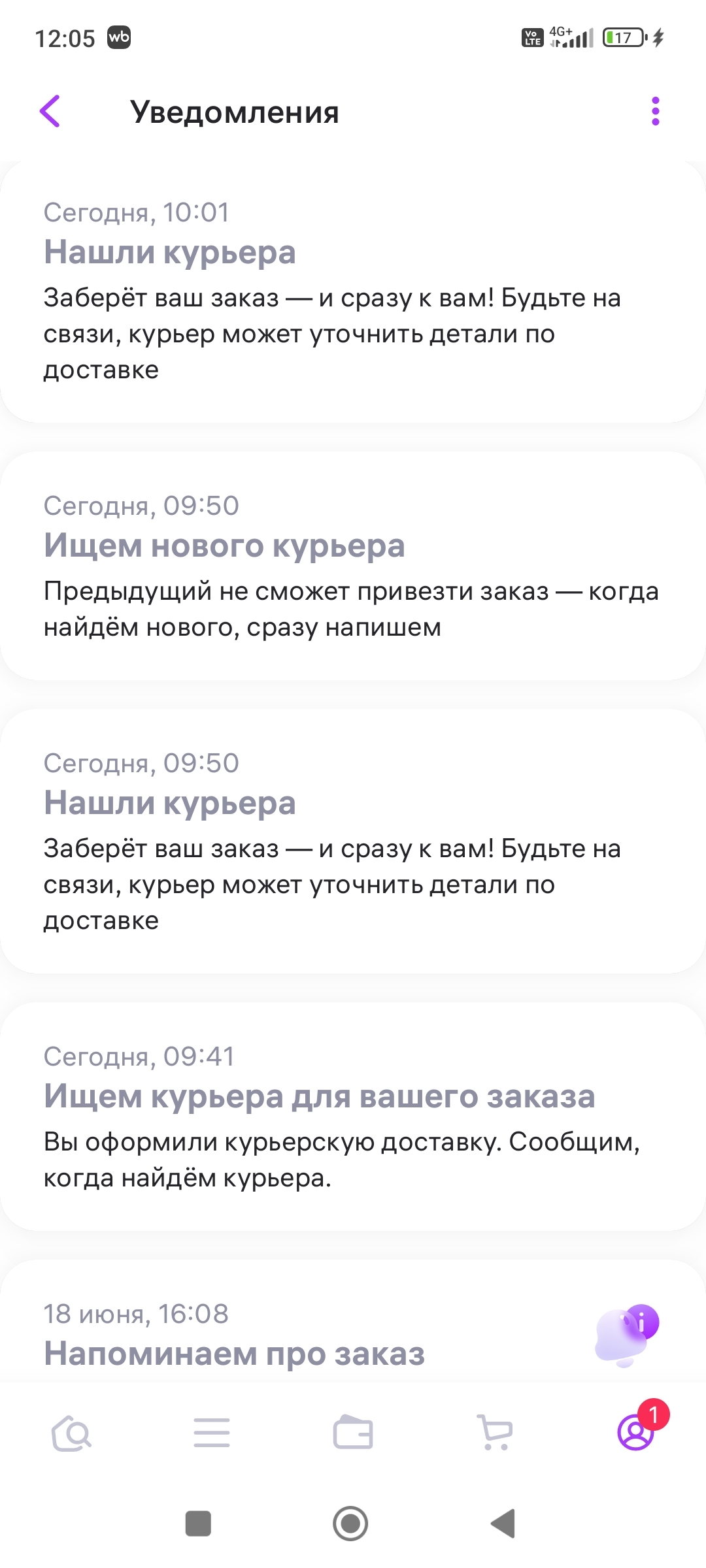
Task: Tap the floating assistant bubble icon
Action: click(x=627, y=1335)
